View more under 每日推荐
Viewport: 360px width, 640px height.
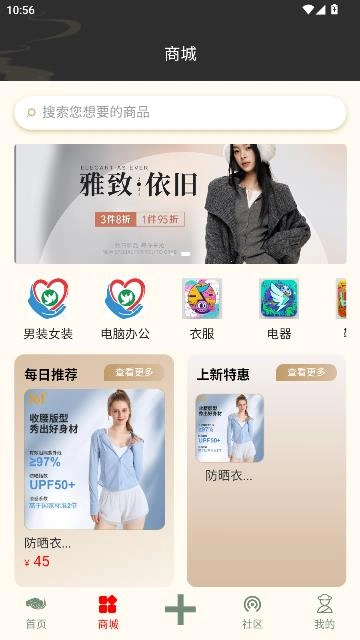(134, 373)
